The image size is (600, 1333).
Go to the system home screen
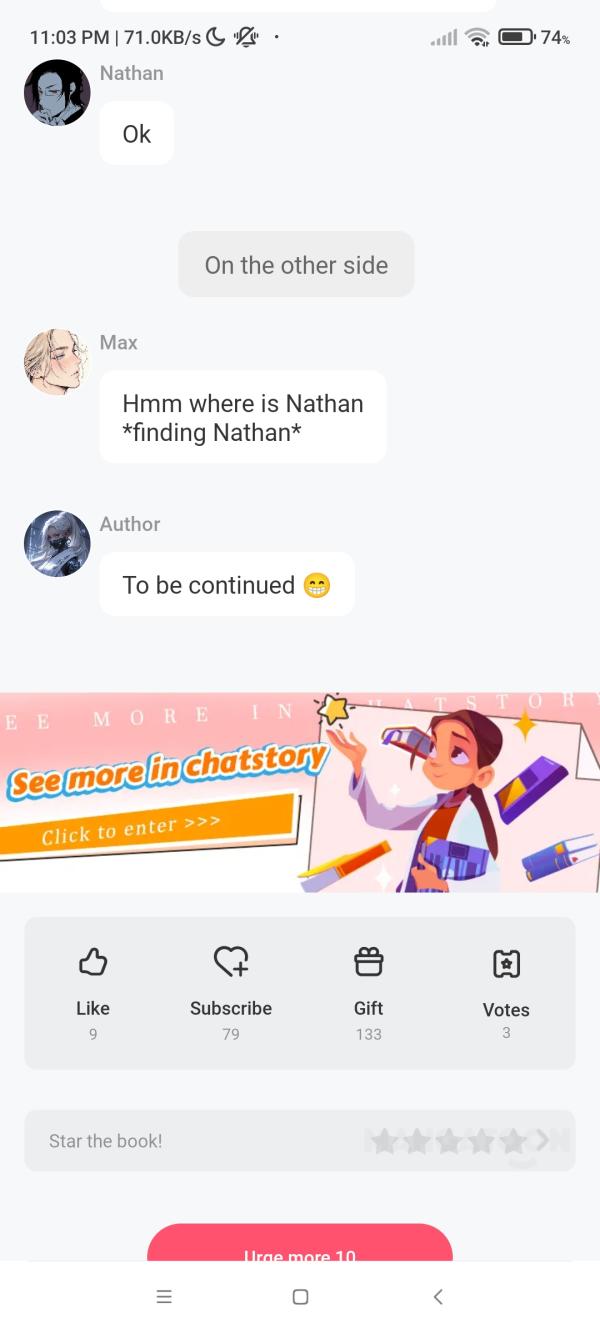pos(300,1297)
